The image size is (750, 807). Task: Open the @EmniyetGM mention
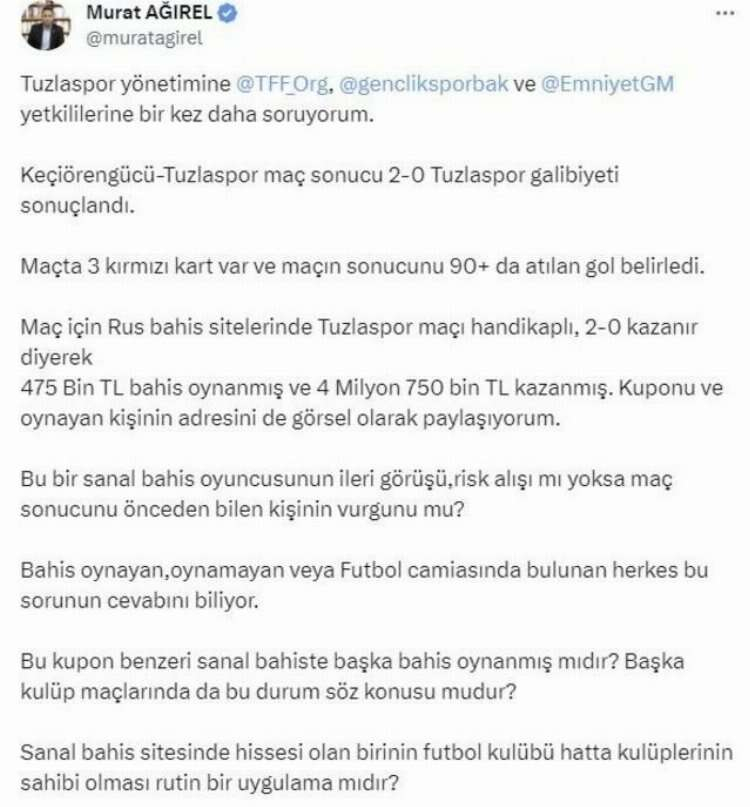pyautogui.click(x=607, y=84)
